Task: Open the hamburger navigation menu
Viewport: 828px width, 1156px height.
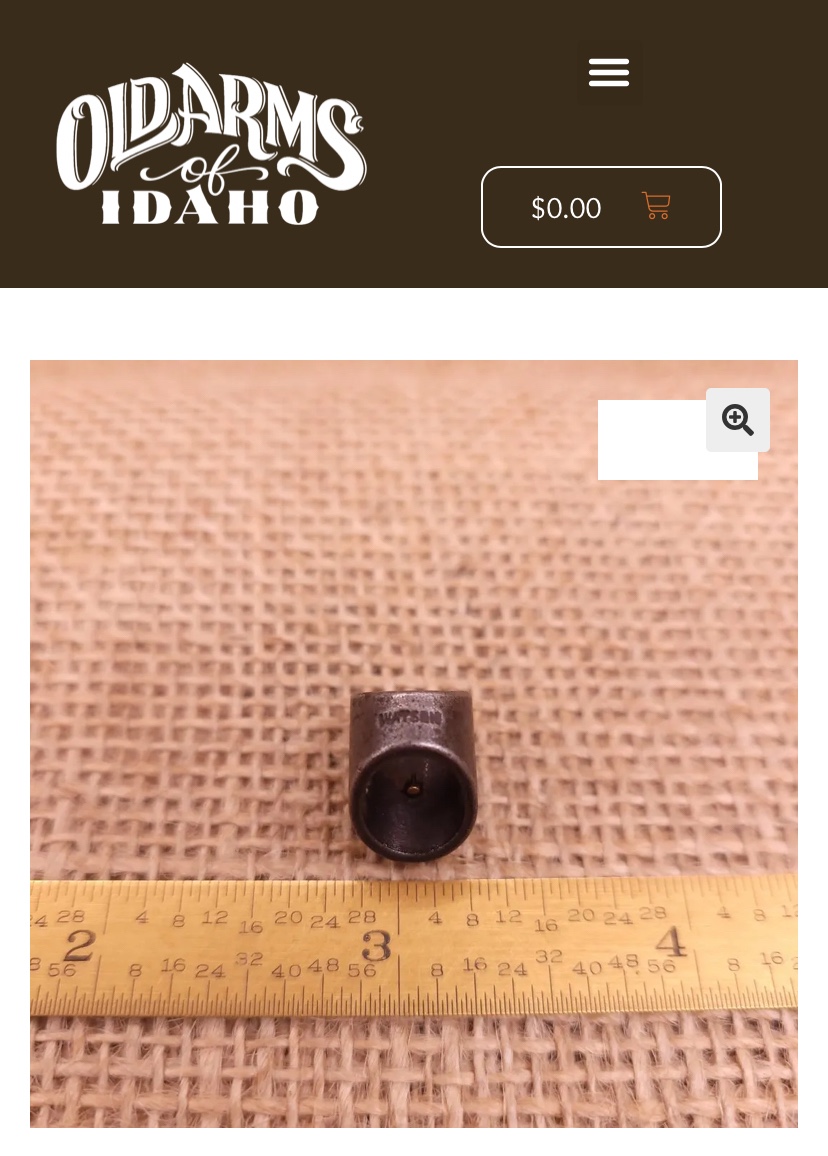Action: coord(608,72)
